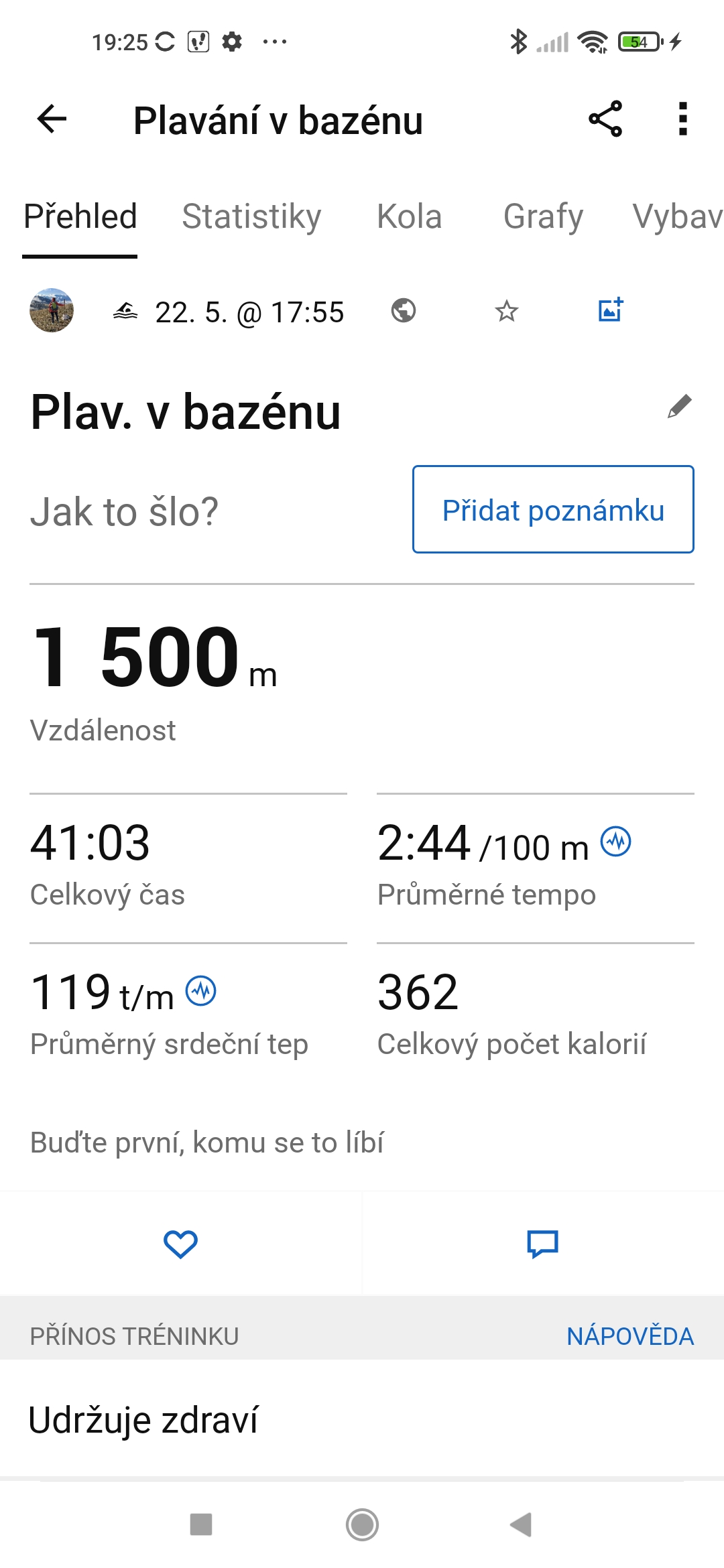724x1568 pixels.
Task: Open the privacy globe icon
Action: [x=404, y=311]
